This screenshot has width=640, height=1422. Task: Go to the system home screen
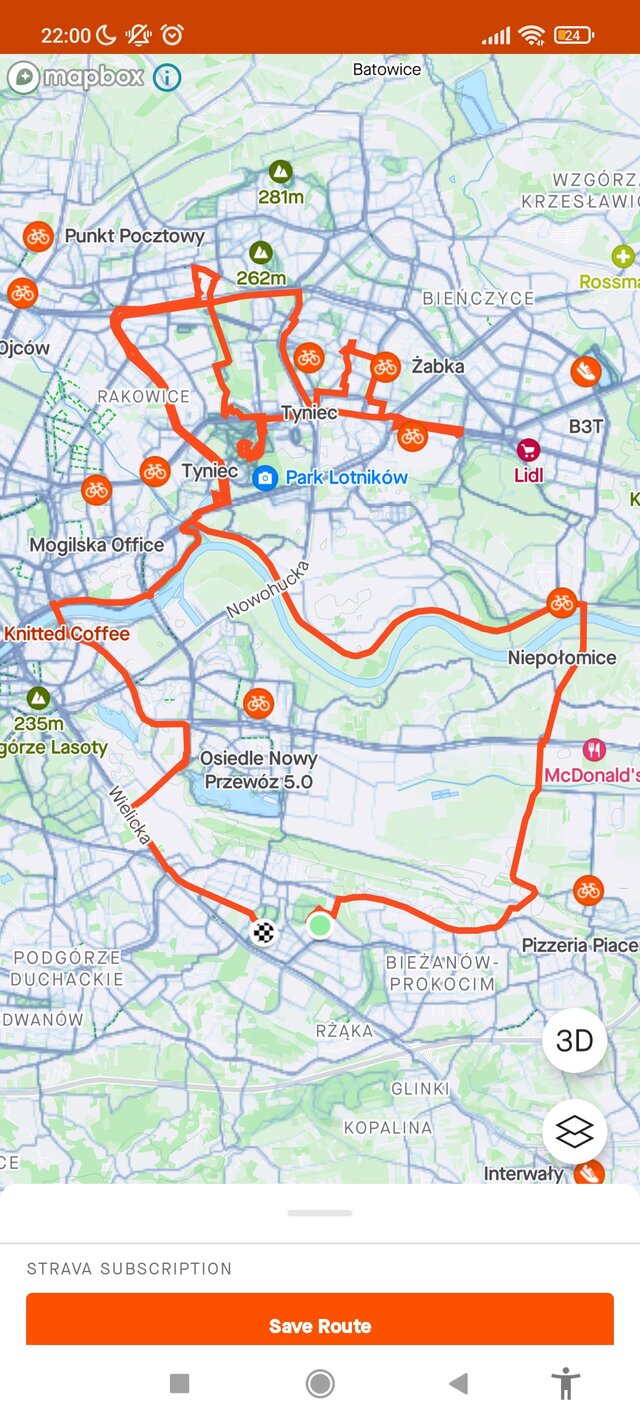(320, 1384)
